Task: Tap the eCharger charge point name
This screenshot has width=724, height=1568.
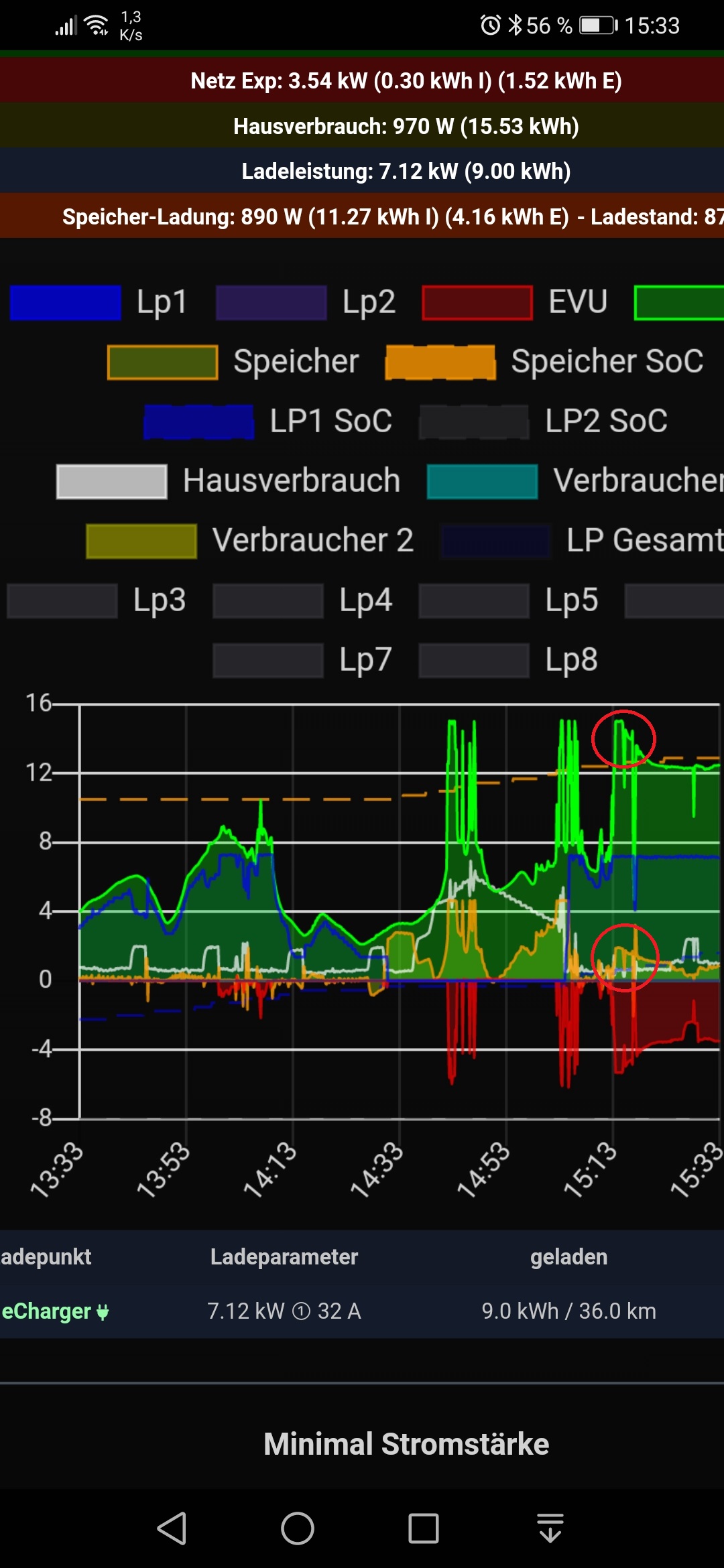Action: 47,1311
